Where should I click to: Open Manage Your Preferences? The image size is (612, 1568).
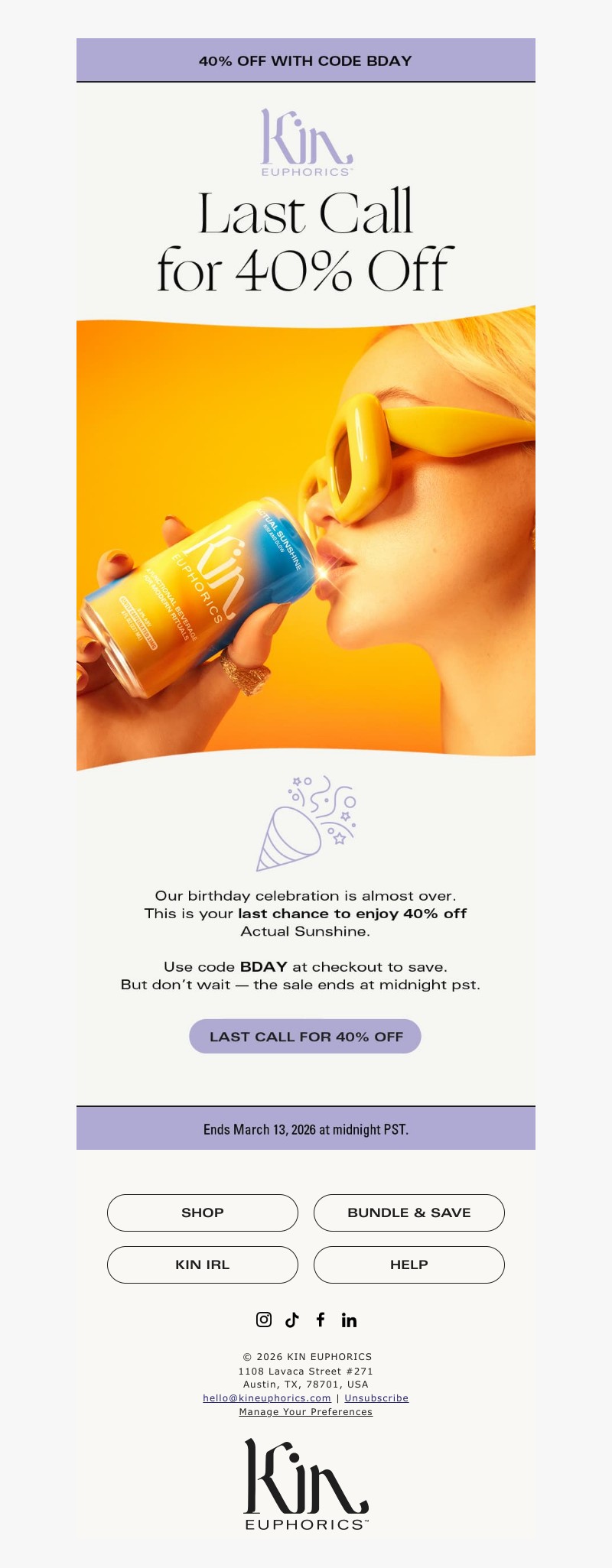306,1411
